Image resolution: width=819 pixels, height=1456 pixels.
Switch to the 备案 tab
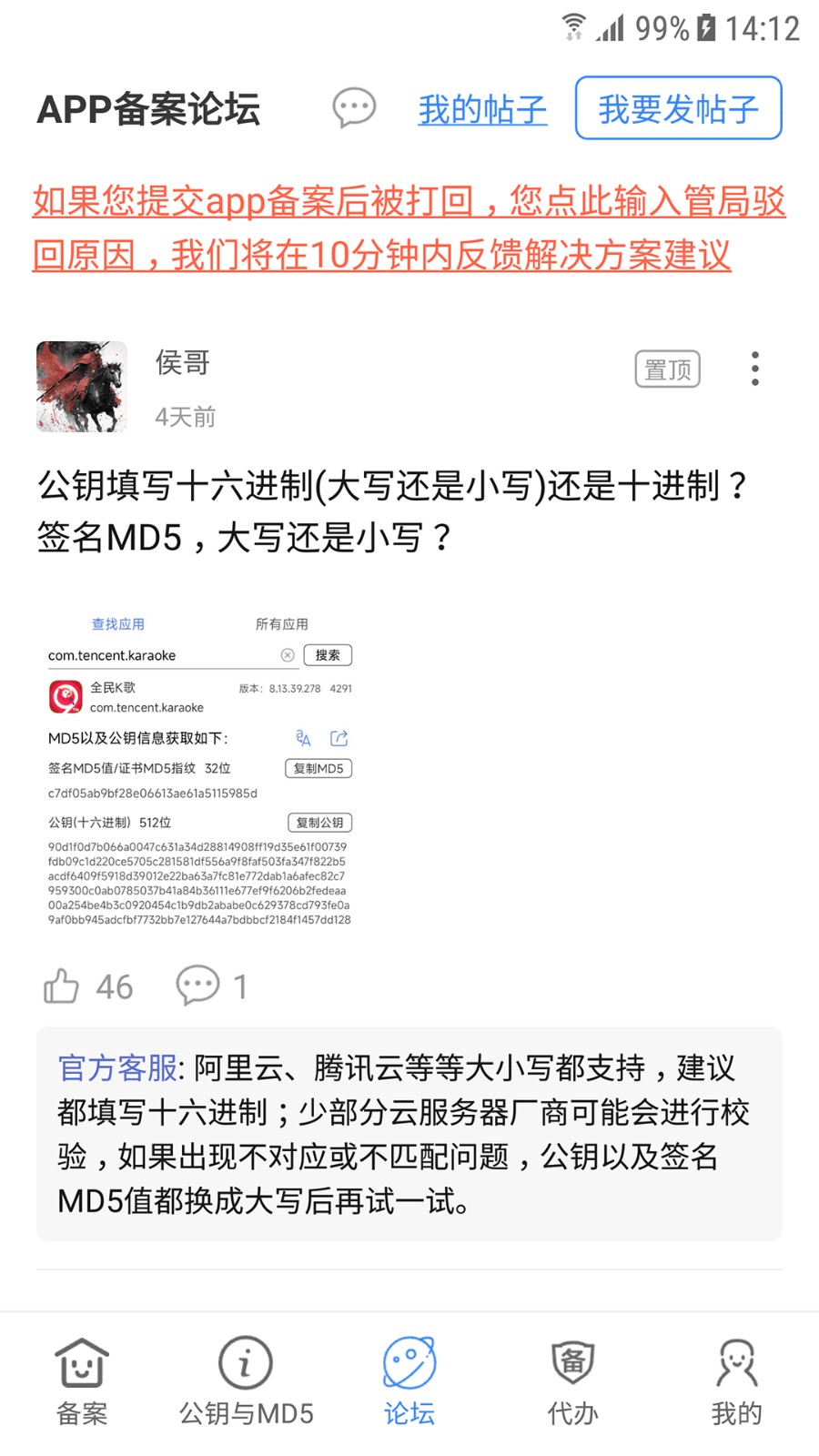click(82, 1380)
